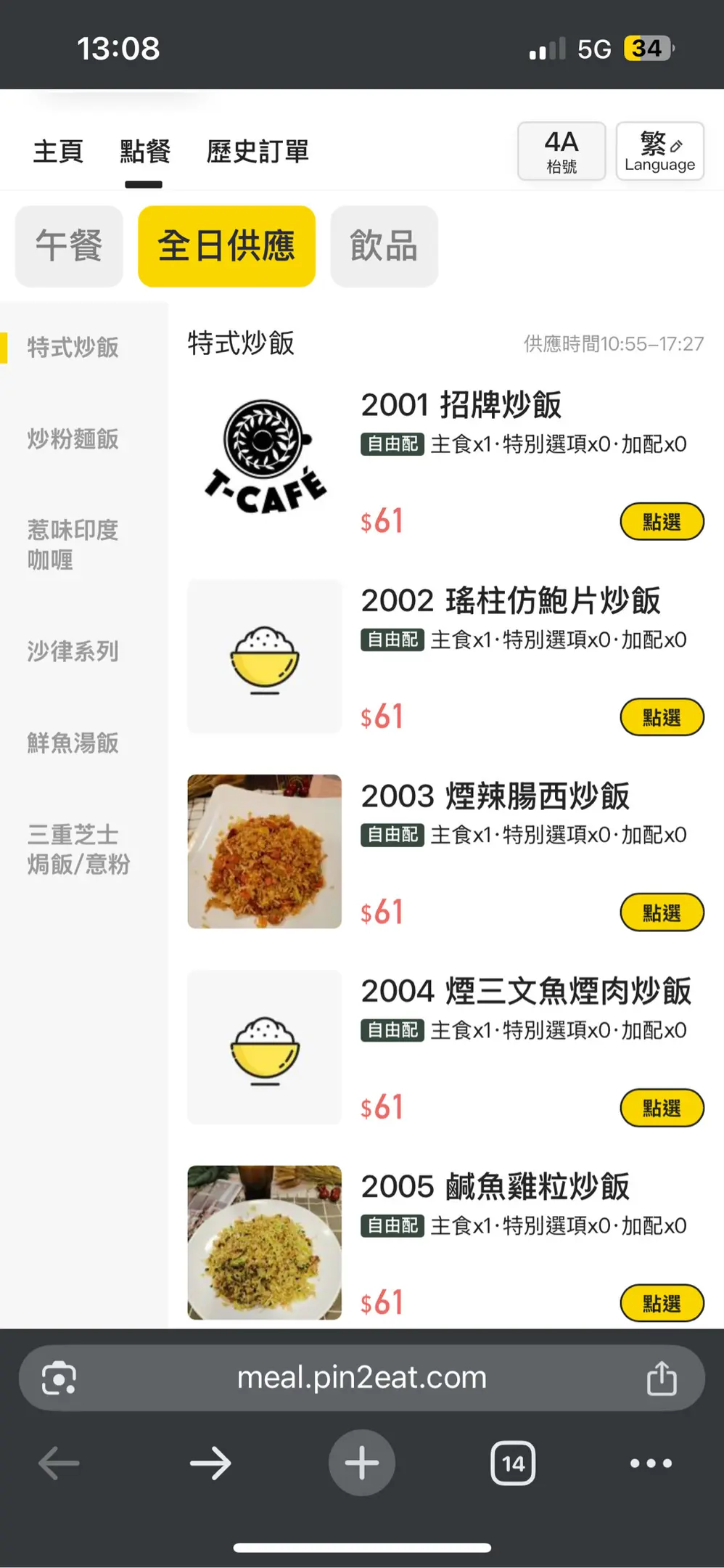Pick 點選 beside 2004 煙三文魚煙肉炒飯
Viewport: 724px width, 1568px height.
point(662,1108)
